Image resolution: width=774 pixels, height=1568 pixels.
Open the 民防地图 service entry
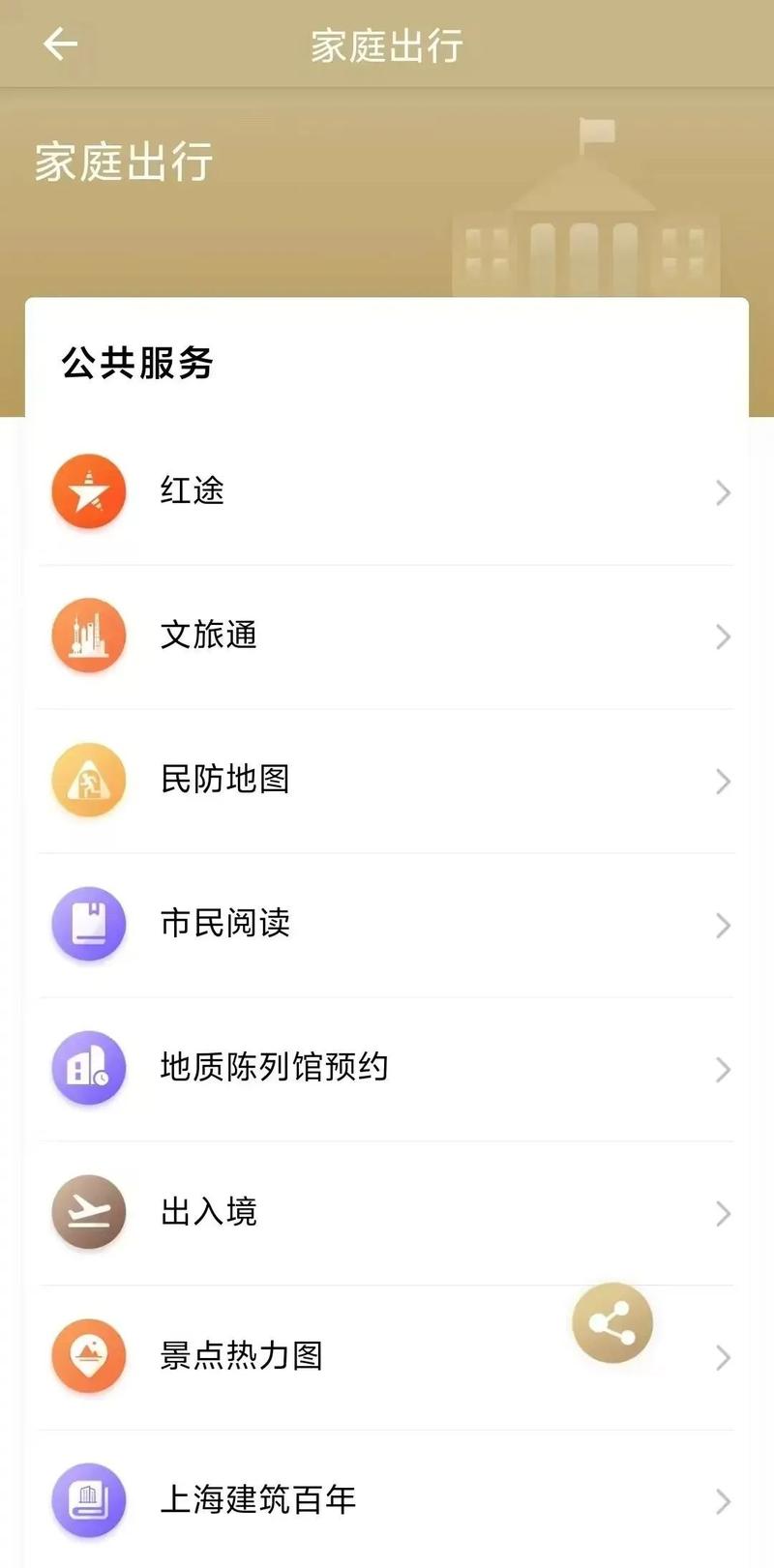[387, 780]
